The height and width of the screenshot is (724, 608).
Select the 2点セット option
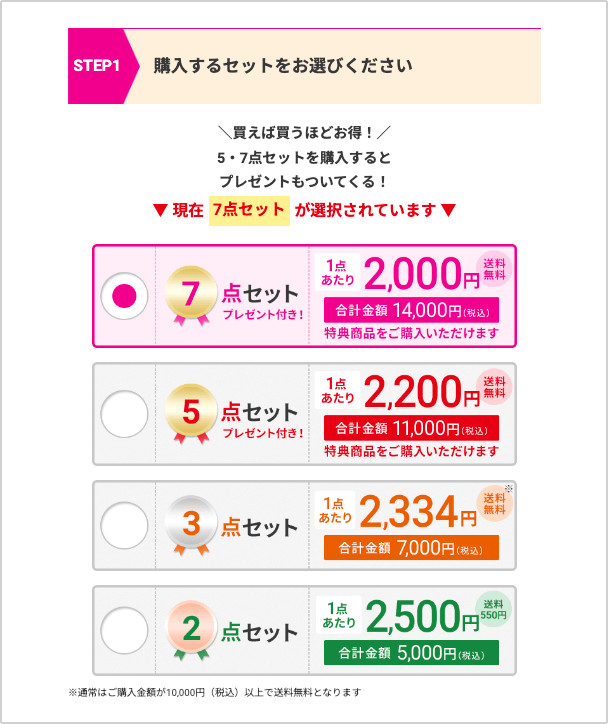125,631
